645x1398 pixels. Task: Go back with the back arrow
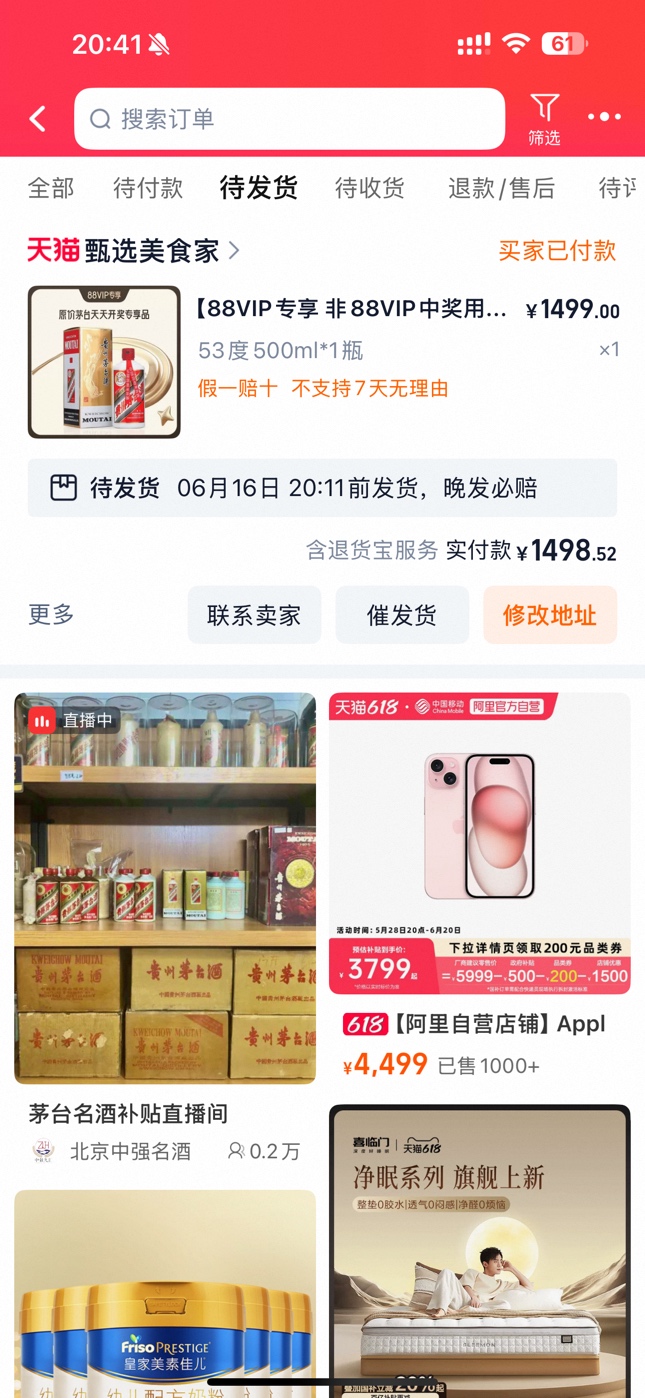[x=38, y=119]
